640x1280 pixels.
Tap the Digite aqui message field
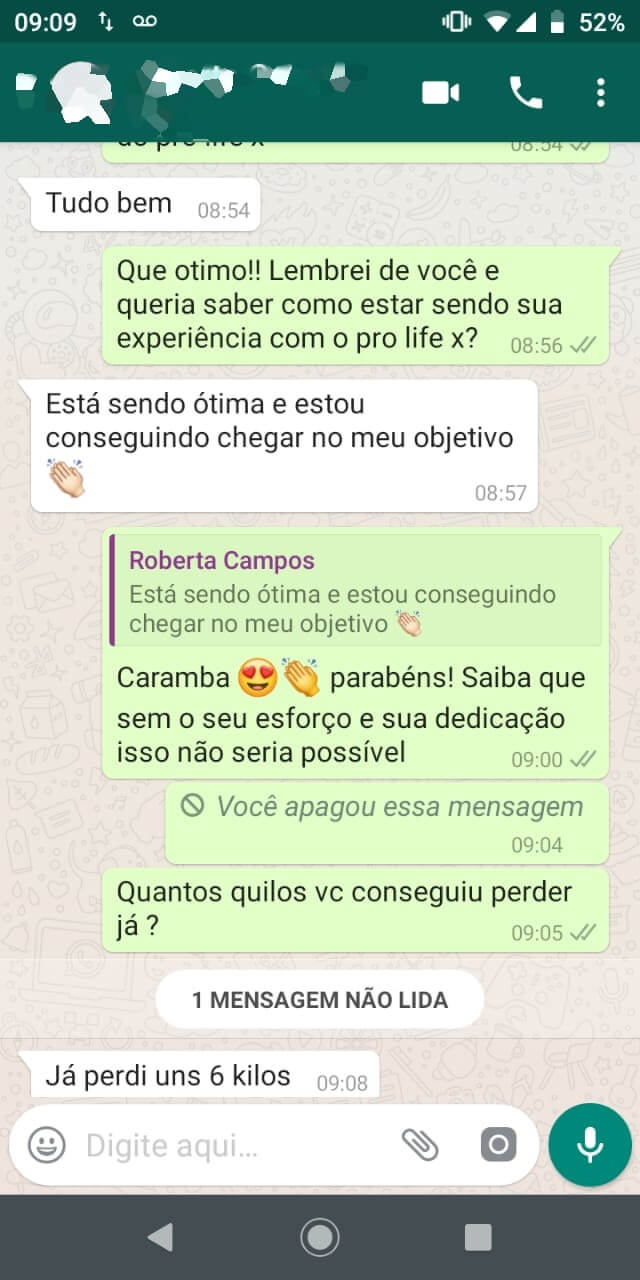tap(230, 1145)
